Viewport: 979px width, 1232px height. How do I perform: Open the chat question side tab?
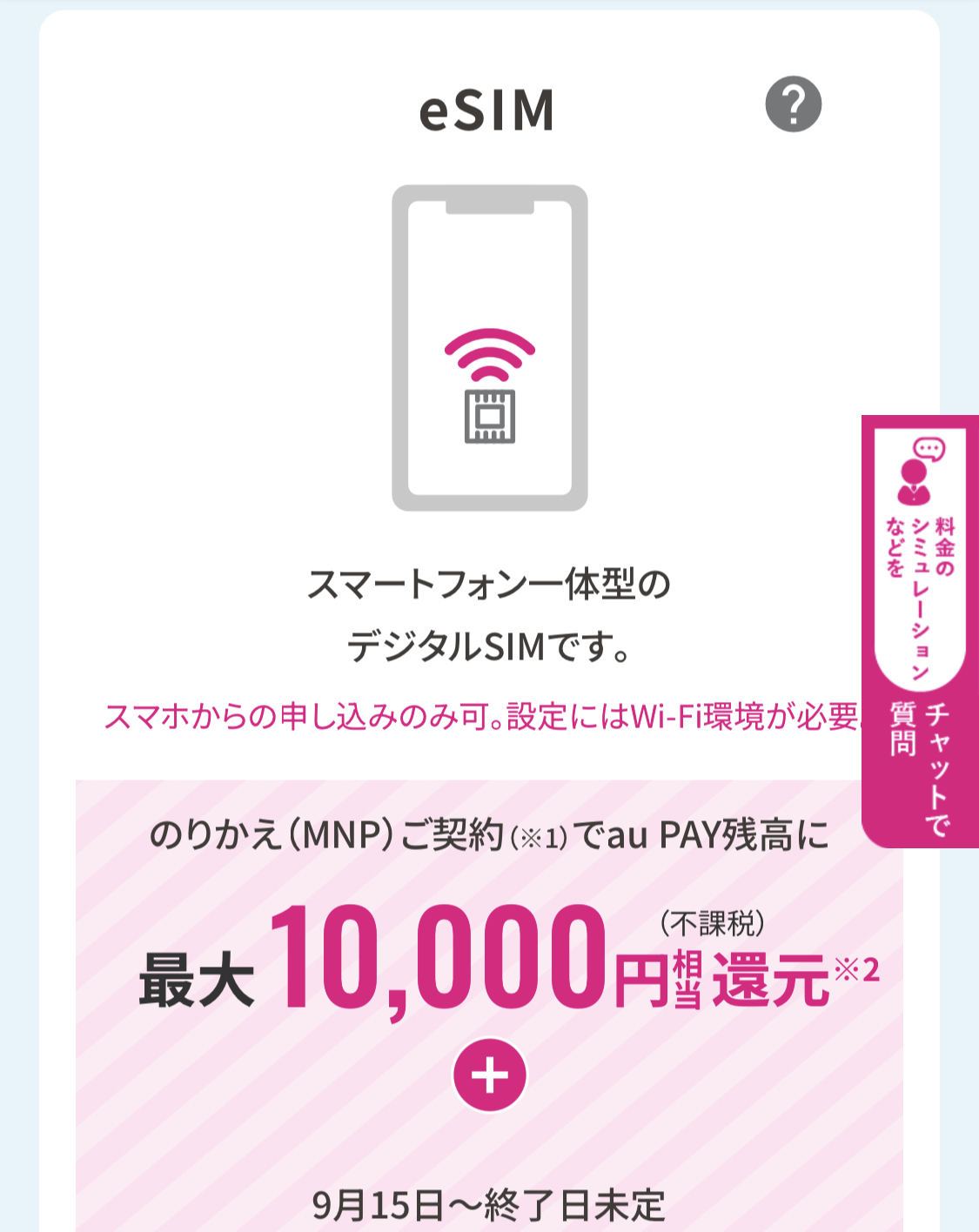[x=920, y=631]
